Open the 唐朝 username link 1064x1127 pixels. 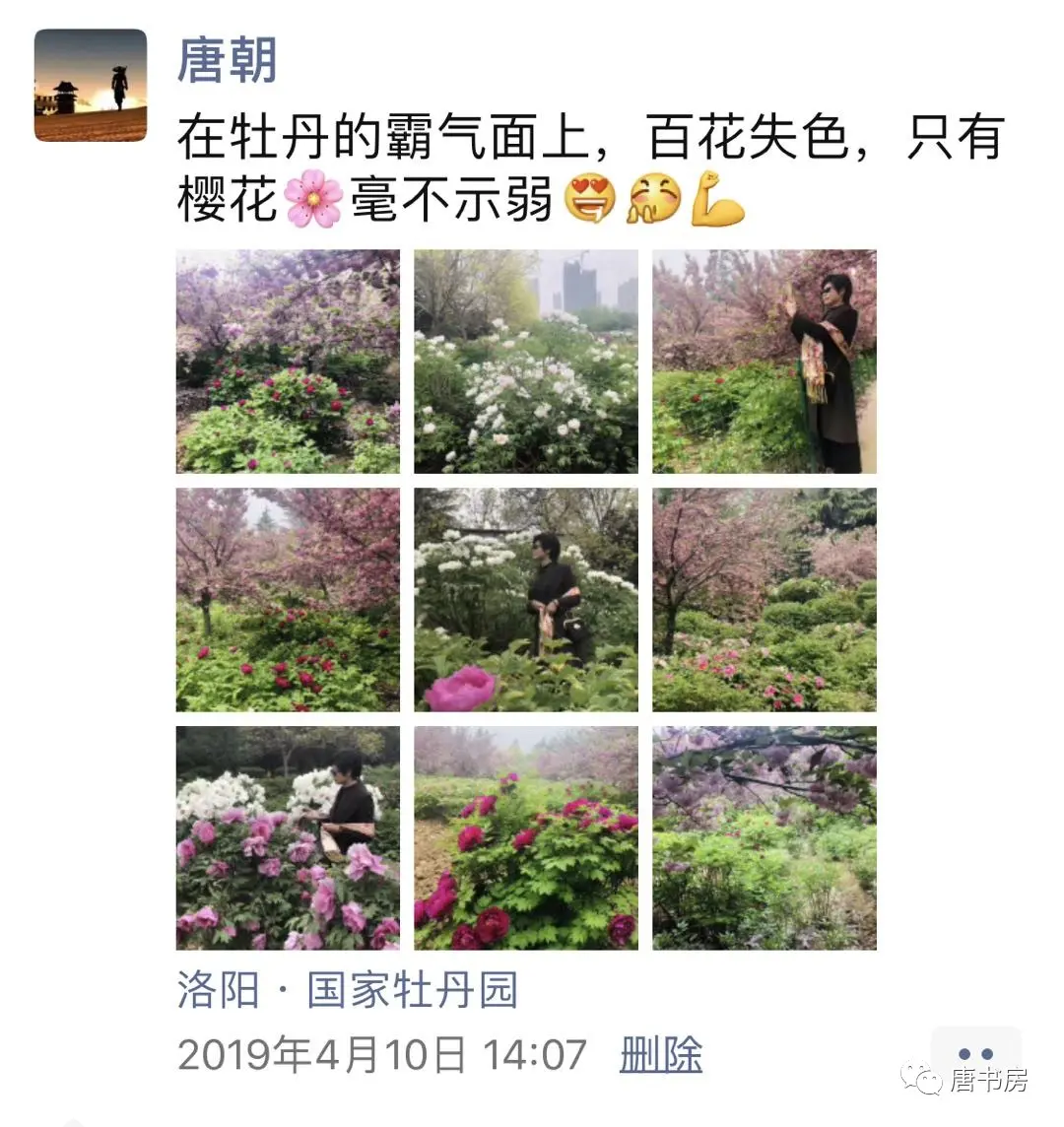pyautogui.click(x=227, y=60)
